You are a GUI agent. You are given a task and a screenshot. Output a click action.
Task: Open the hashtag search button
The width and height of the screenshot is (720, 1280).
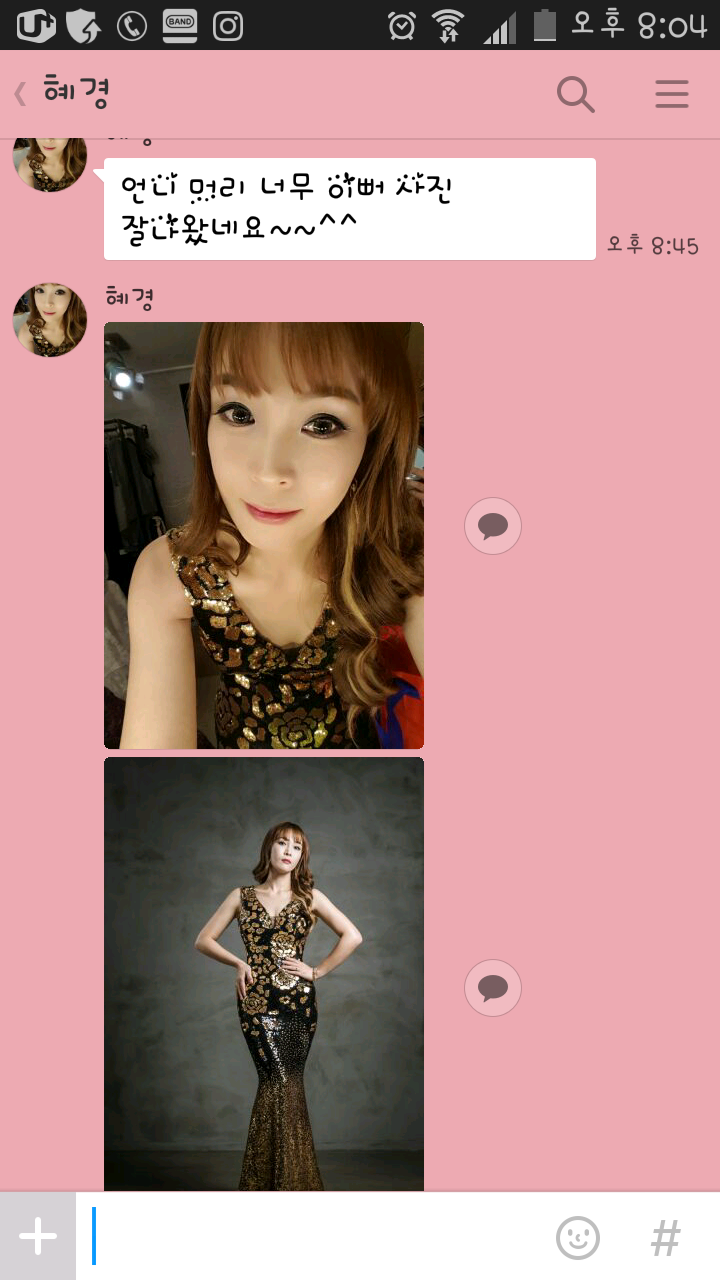tap(666, 1237)
